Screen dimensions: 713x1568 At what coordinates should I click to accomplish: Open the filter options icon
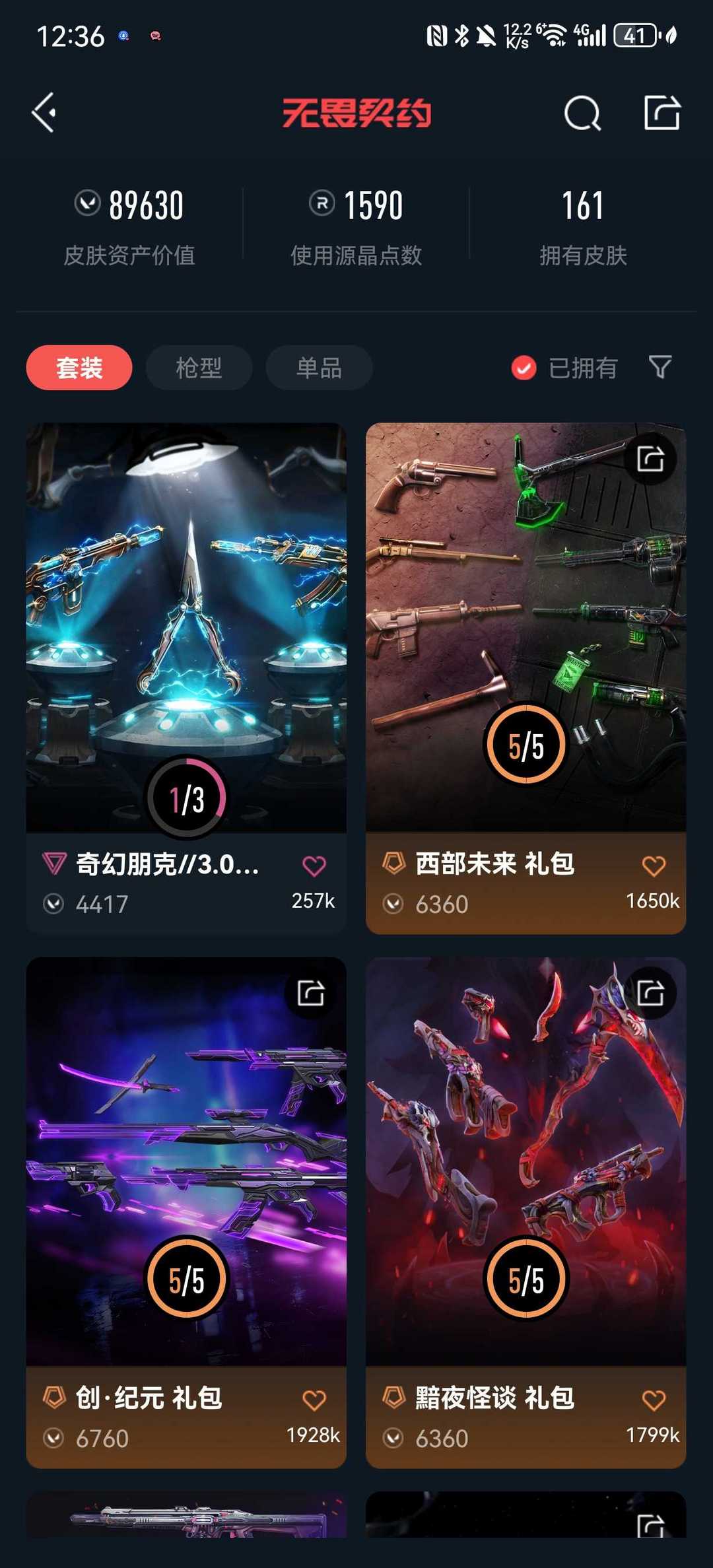click(660, 368)
